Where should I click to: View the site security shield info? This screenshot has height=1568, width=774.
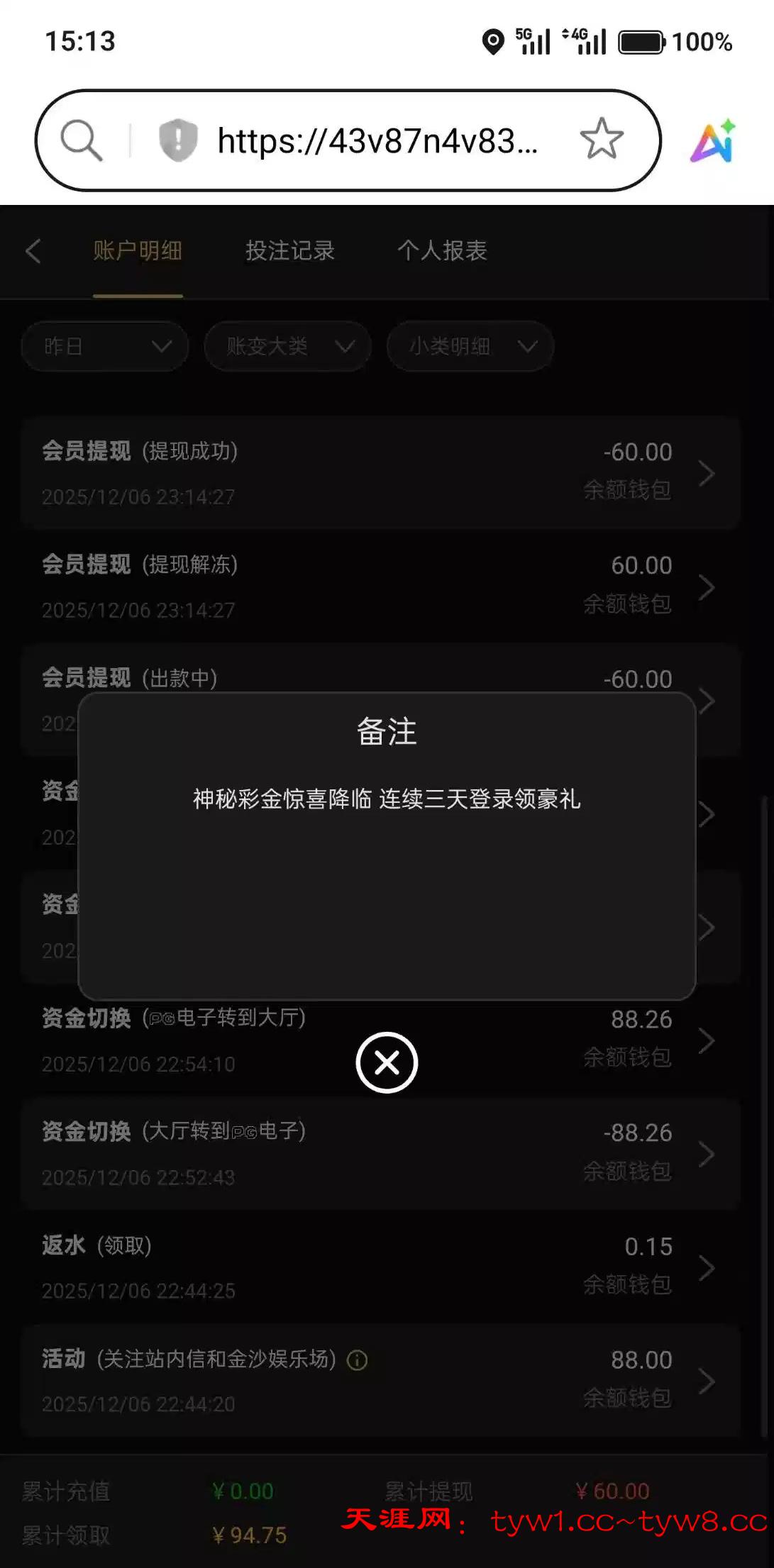(177, 140)
